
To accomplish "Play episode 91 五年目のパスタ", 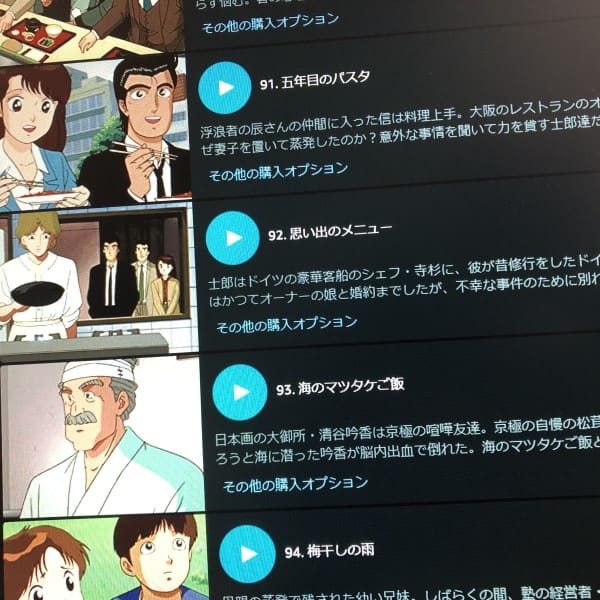I will tap(224, 88).
